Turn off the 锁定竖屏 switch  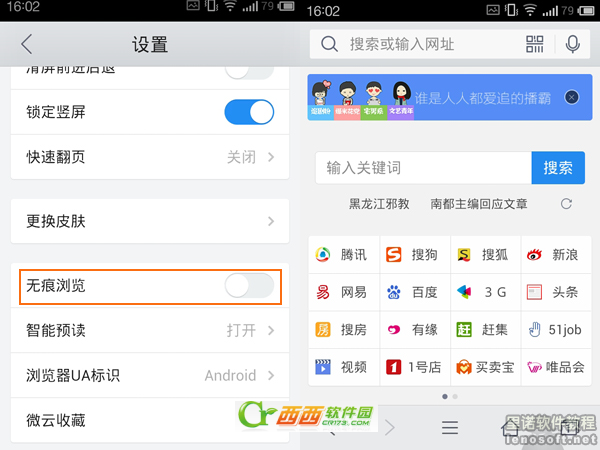point(248,111)
